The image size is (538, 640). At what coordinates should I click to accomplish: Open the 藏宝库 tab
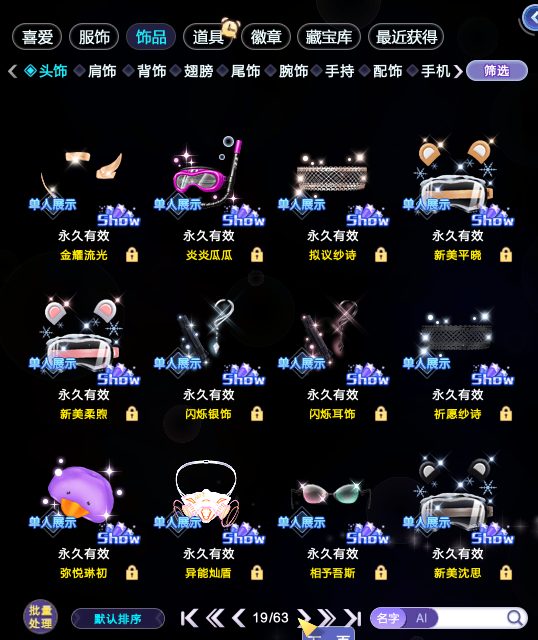329,37
